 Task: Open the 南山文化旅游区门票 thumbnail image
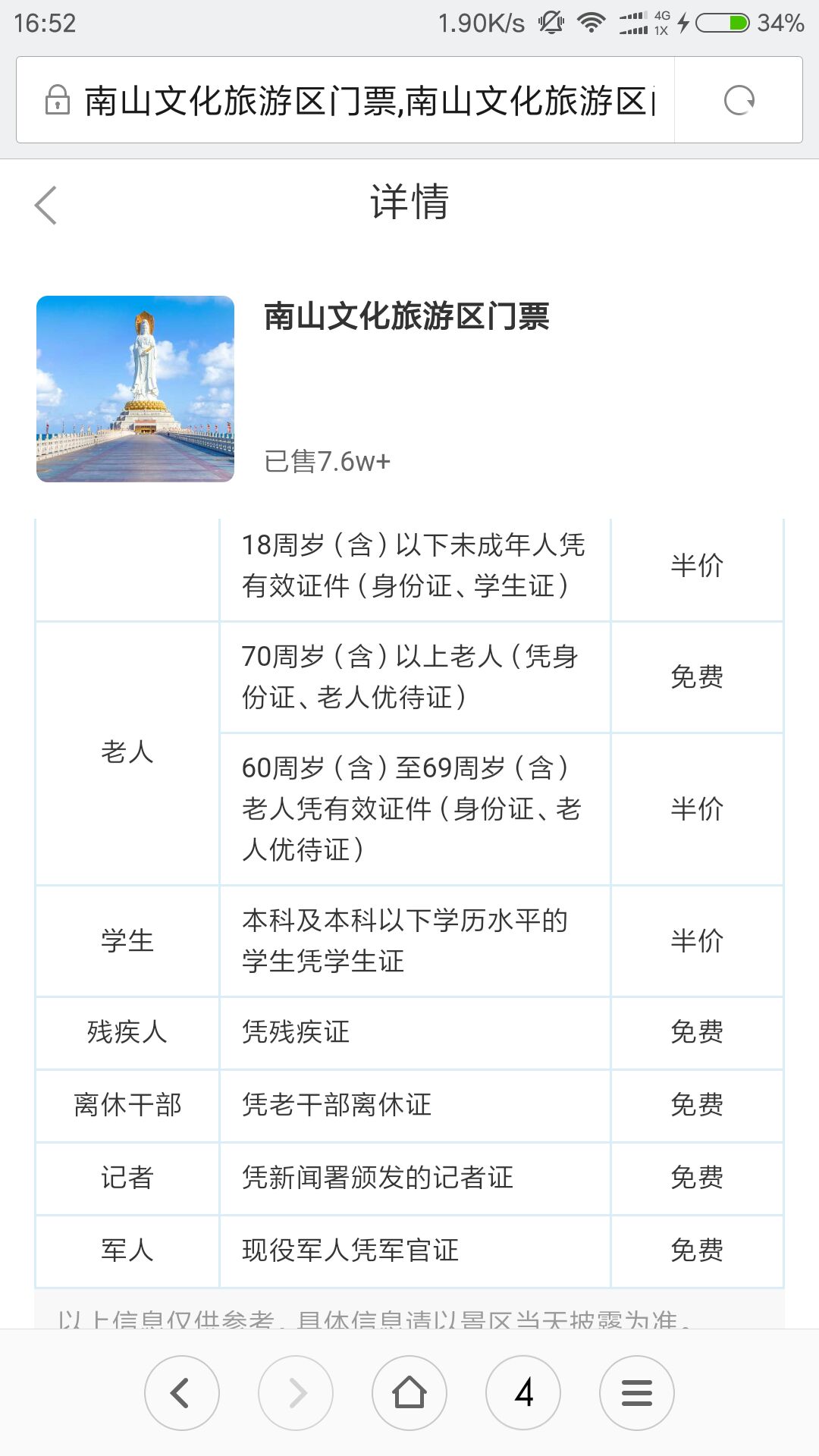point(135,388)
